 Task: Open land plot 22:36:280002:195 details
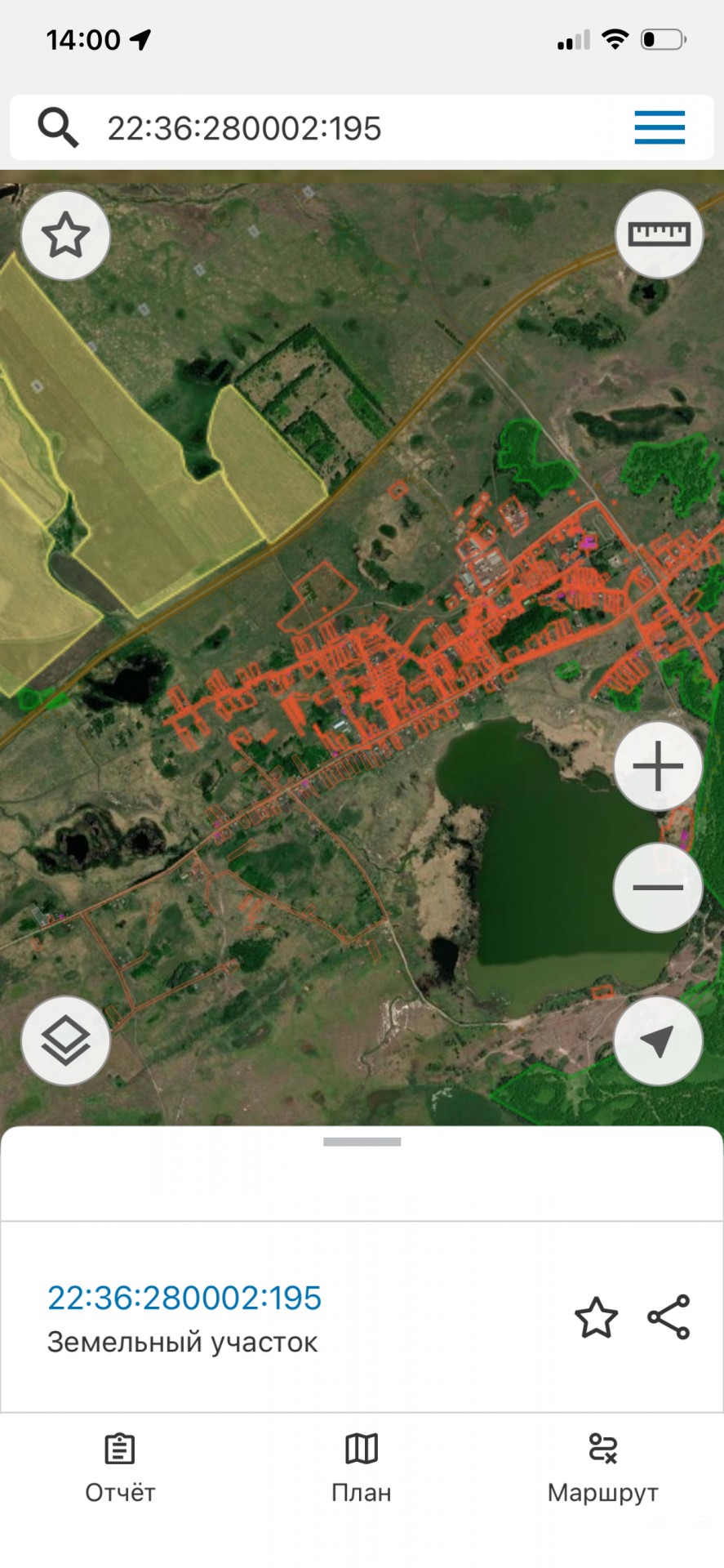pos(184,1298)
